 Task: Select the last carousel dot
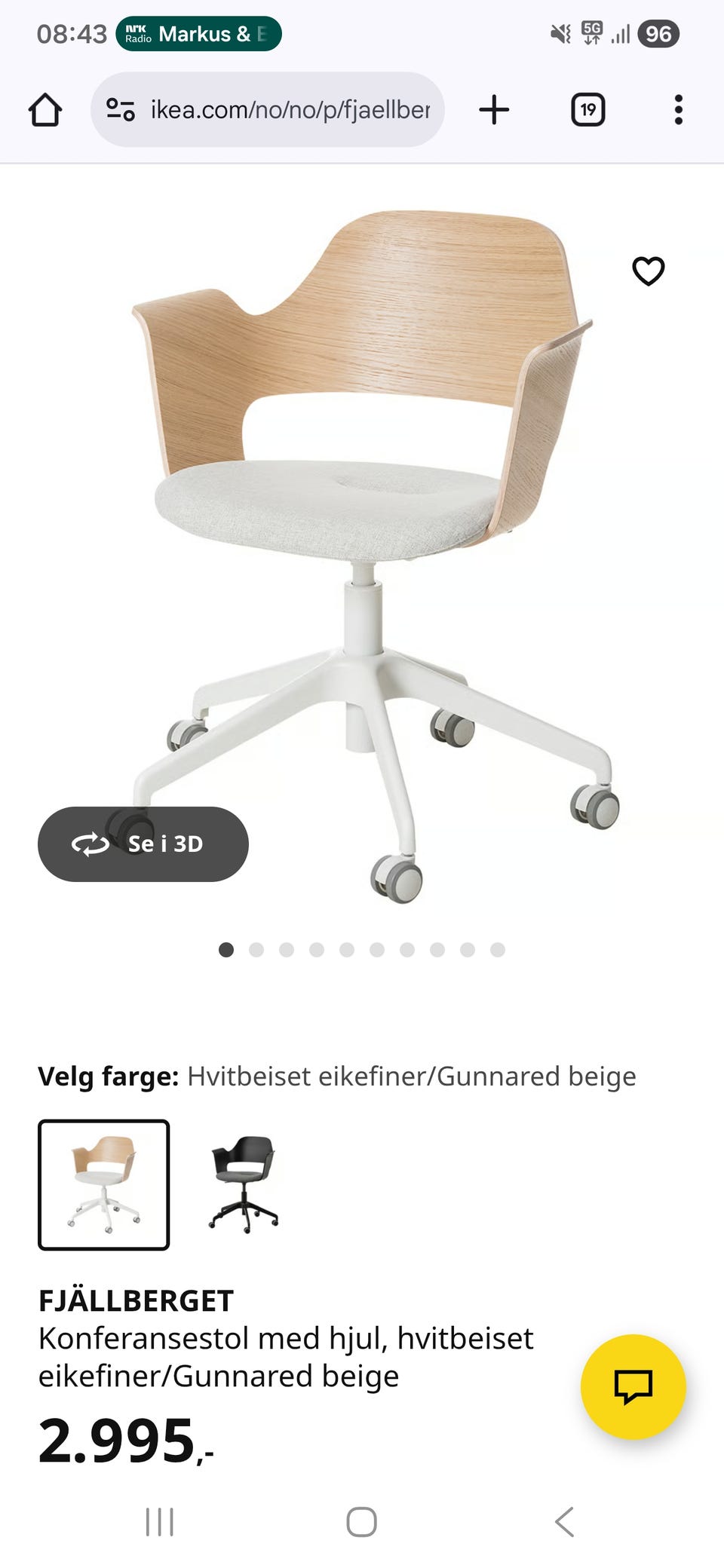pos(497,950)
